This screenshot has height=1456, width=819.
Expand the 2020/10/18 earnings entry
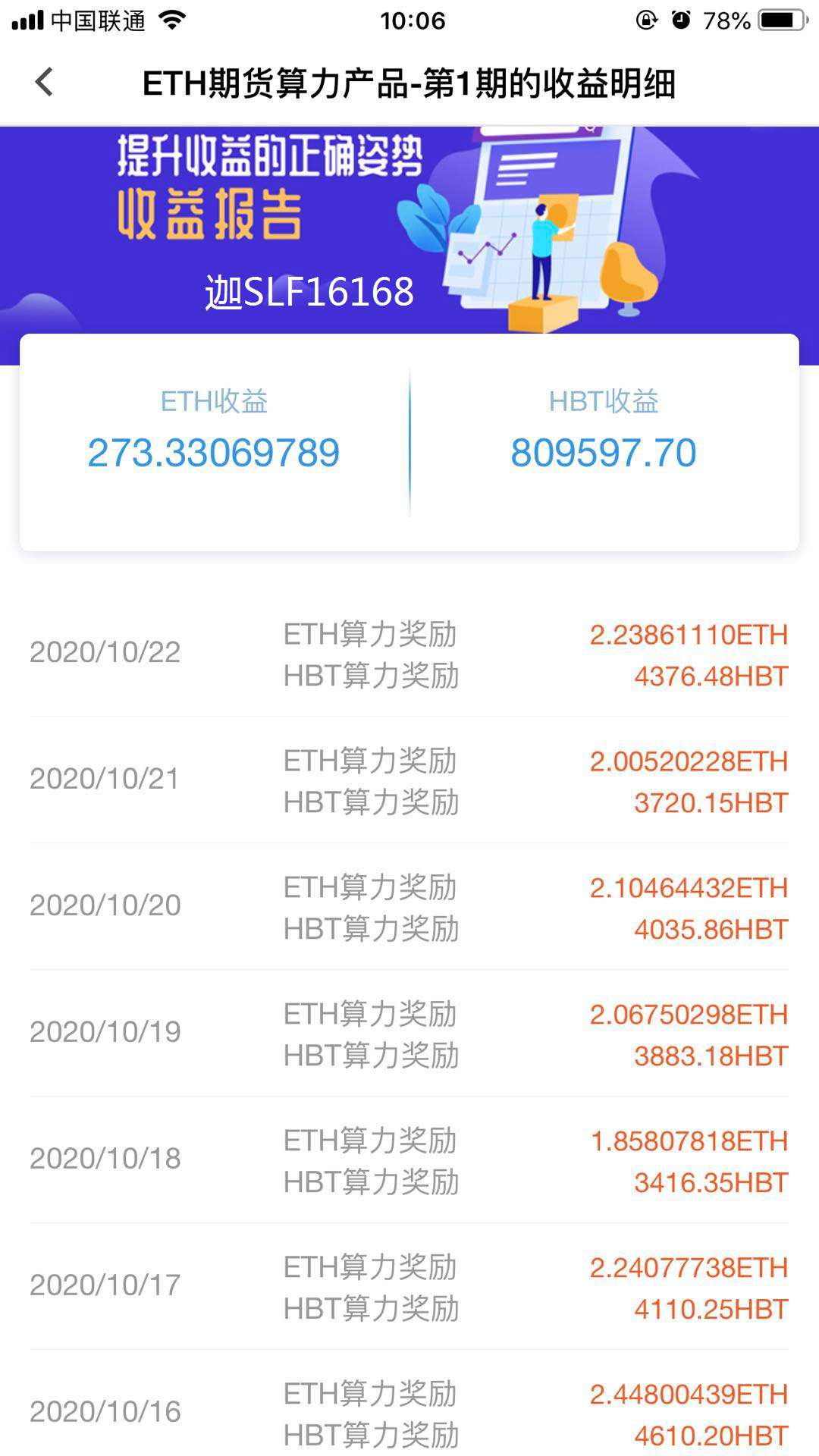pos(409,1160)
